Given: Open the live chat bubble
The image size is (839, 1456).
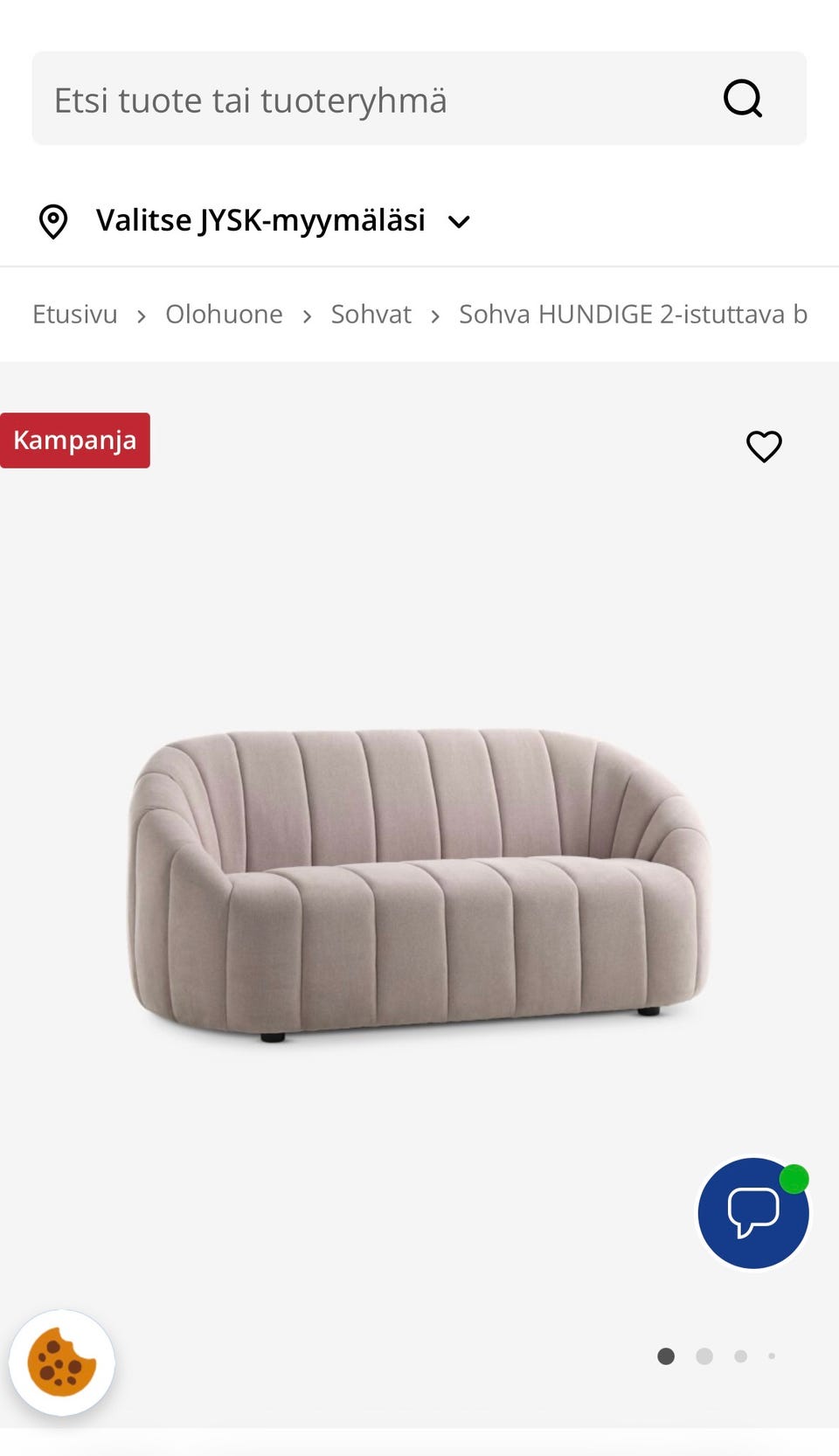Looking at the screenshot, I should tap(753, 1213).
